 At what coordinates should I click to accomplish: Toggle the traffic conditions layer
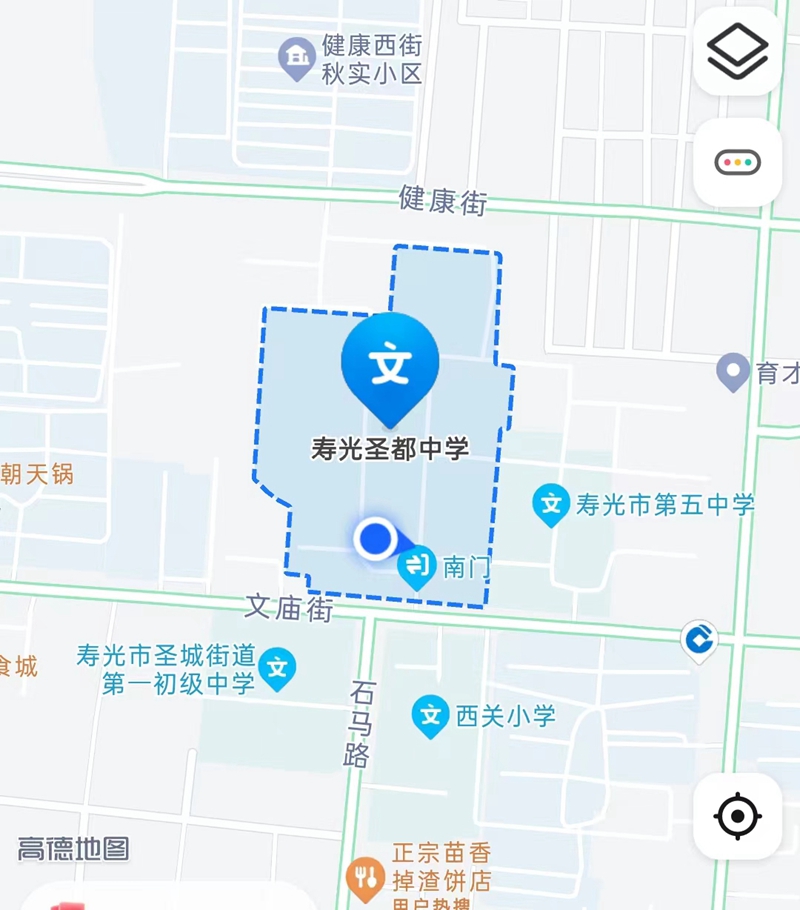pos(737,162)
